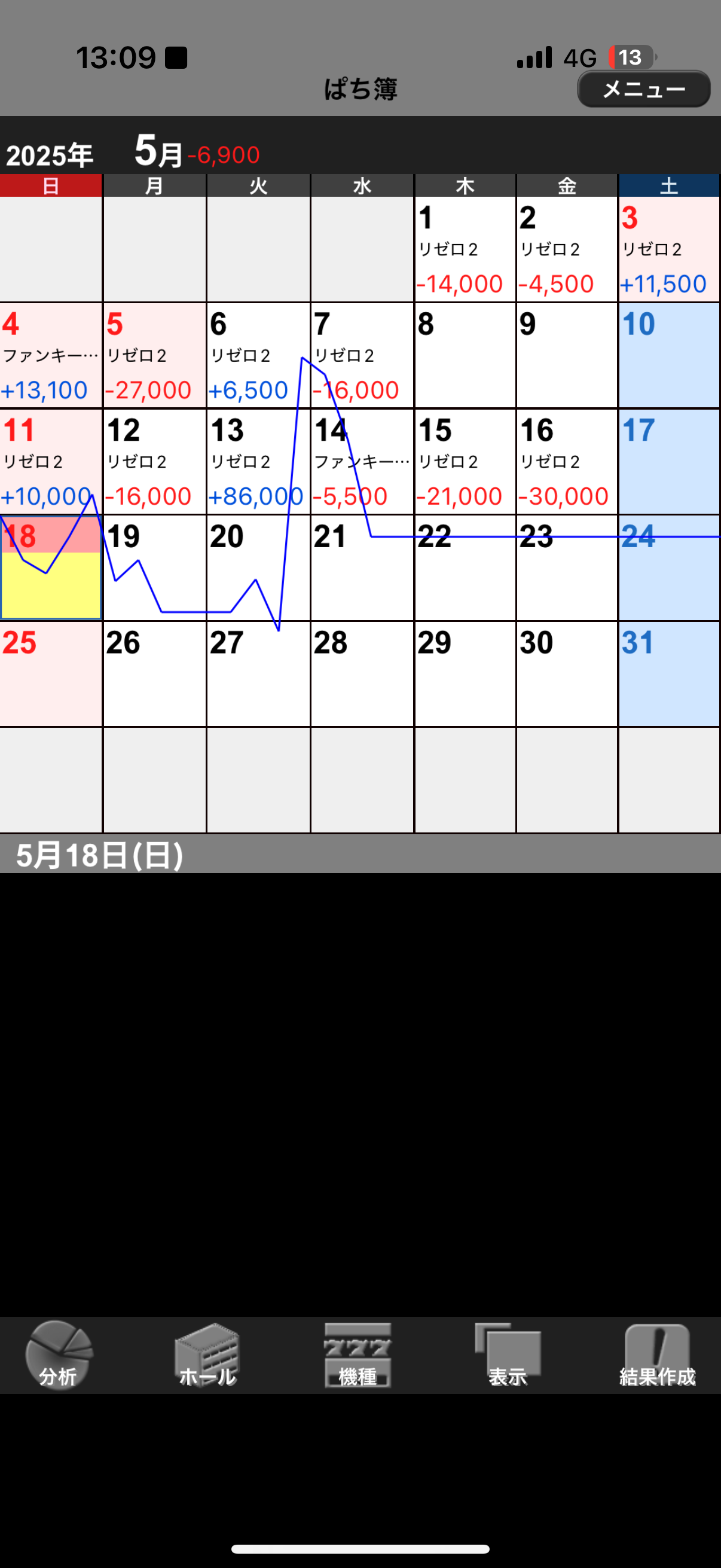Select May 11 with +10,000
The width and height of the screenshot is (721, 1568).
[x=51, y=462]
